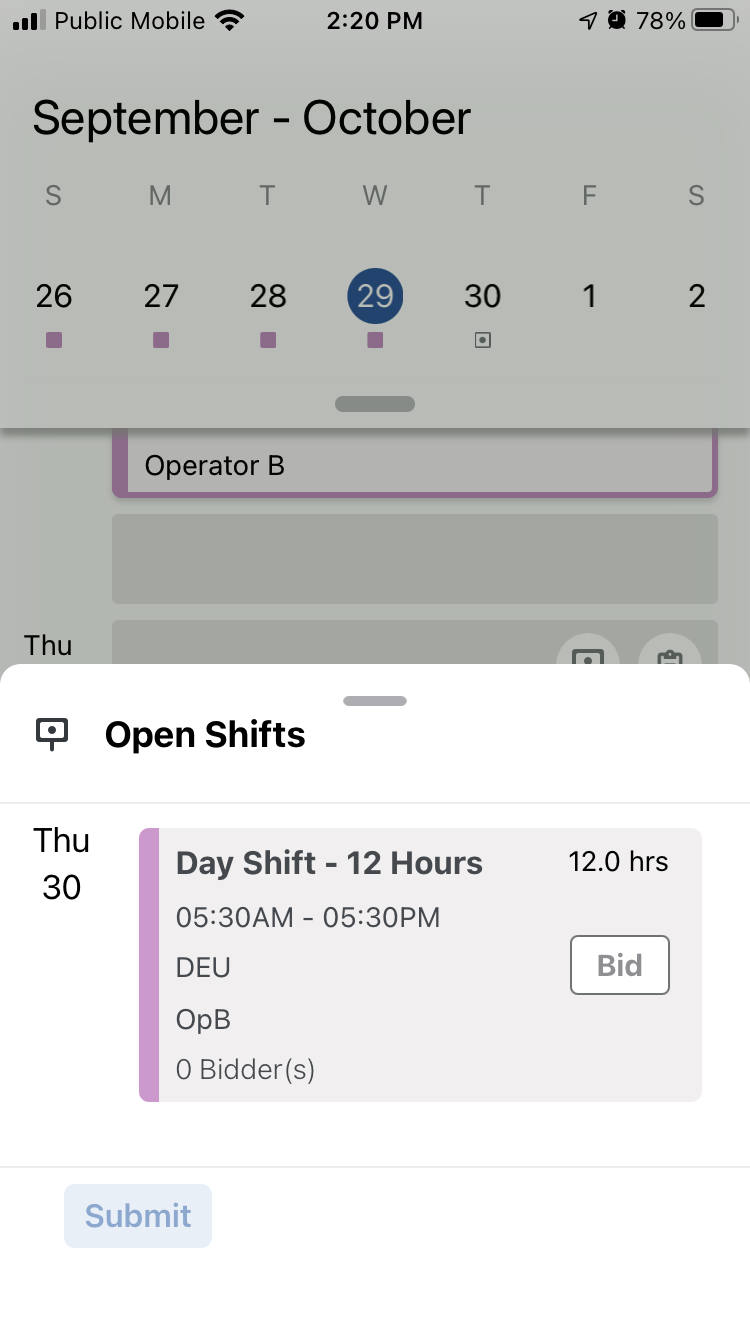
Task: Submit the open shift bids
Action: 138,1216
